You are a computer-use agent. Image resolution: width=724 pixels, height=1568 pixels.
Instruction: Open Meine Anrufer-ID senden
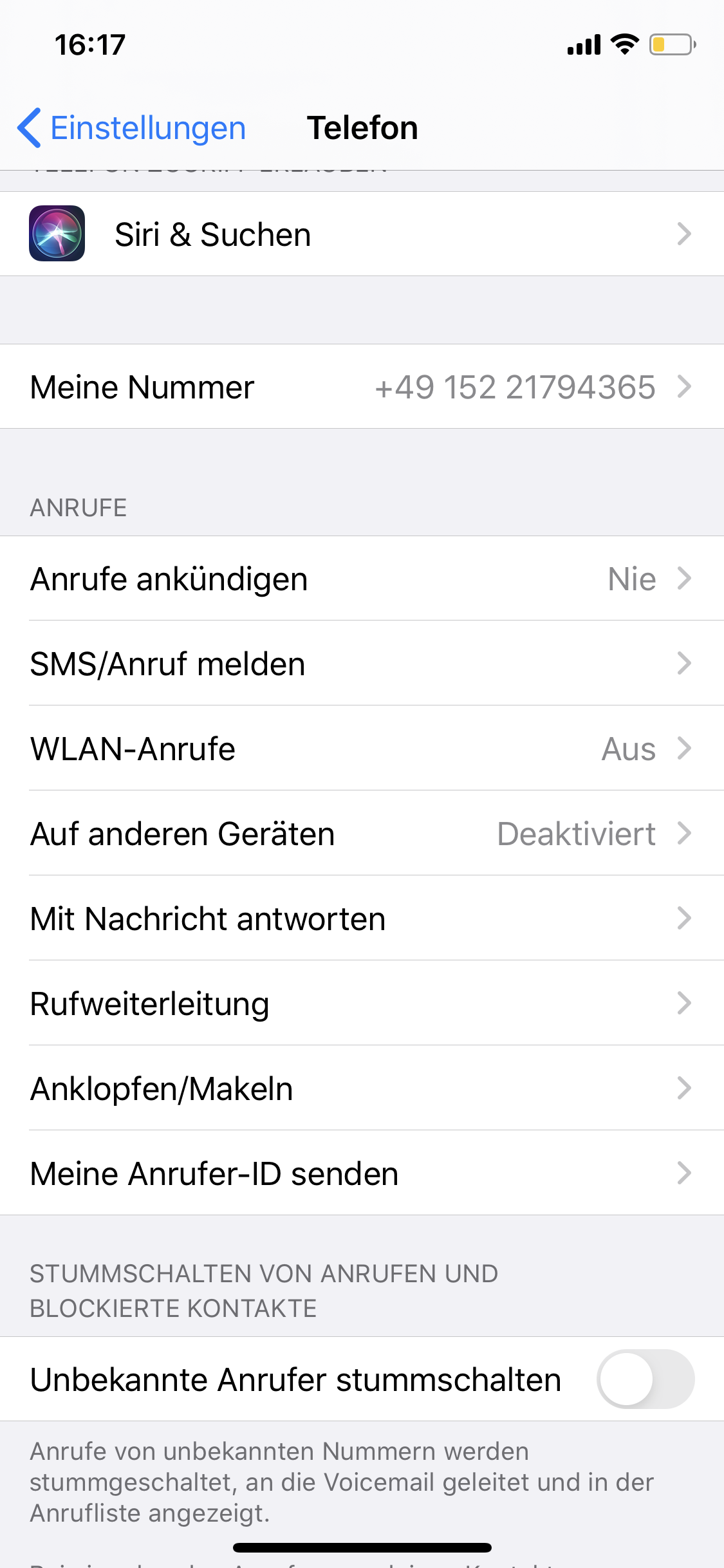(x=362, y=1173)
